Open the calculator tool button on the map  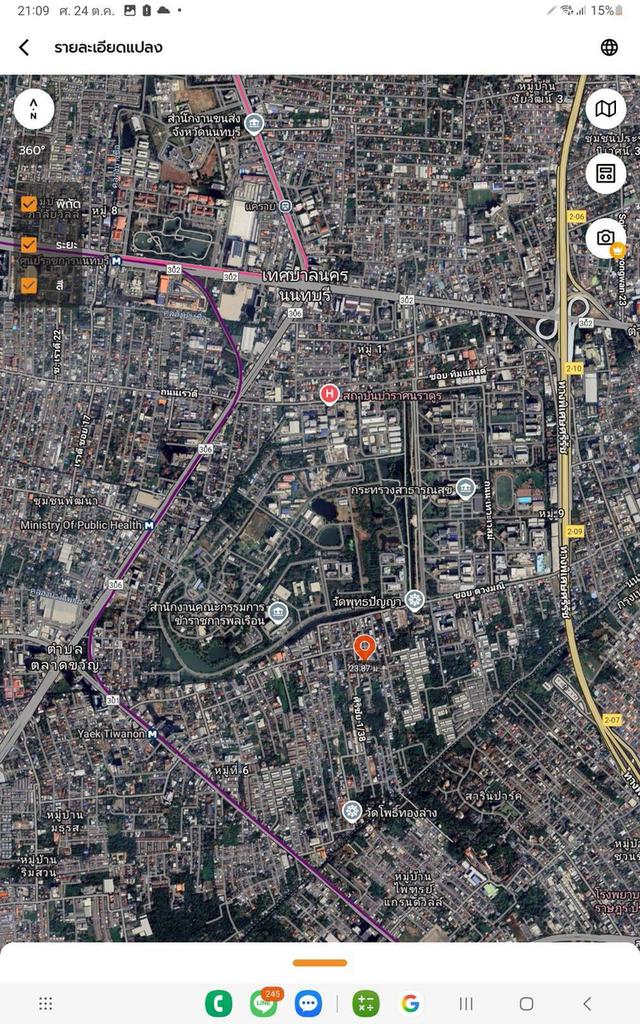click(605, 173)
